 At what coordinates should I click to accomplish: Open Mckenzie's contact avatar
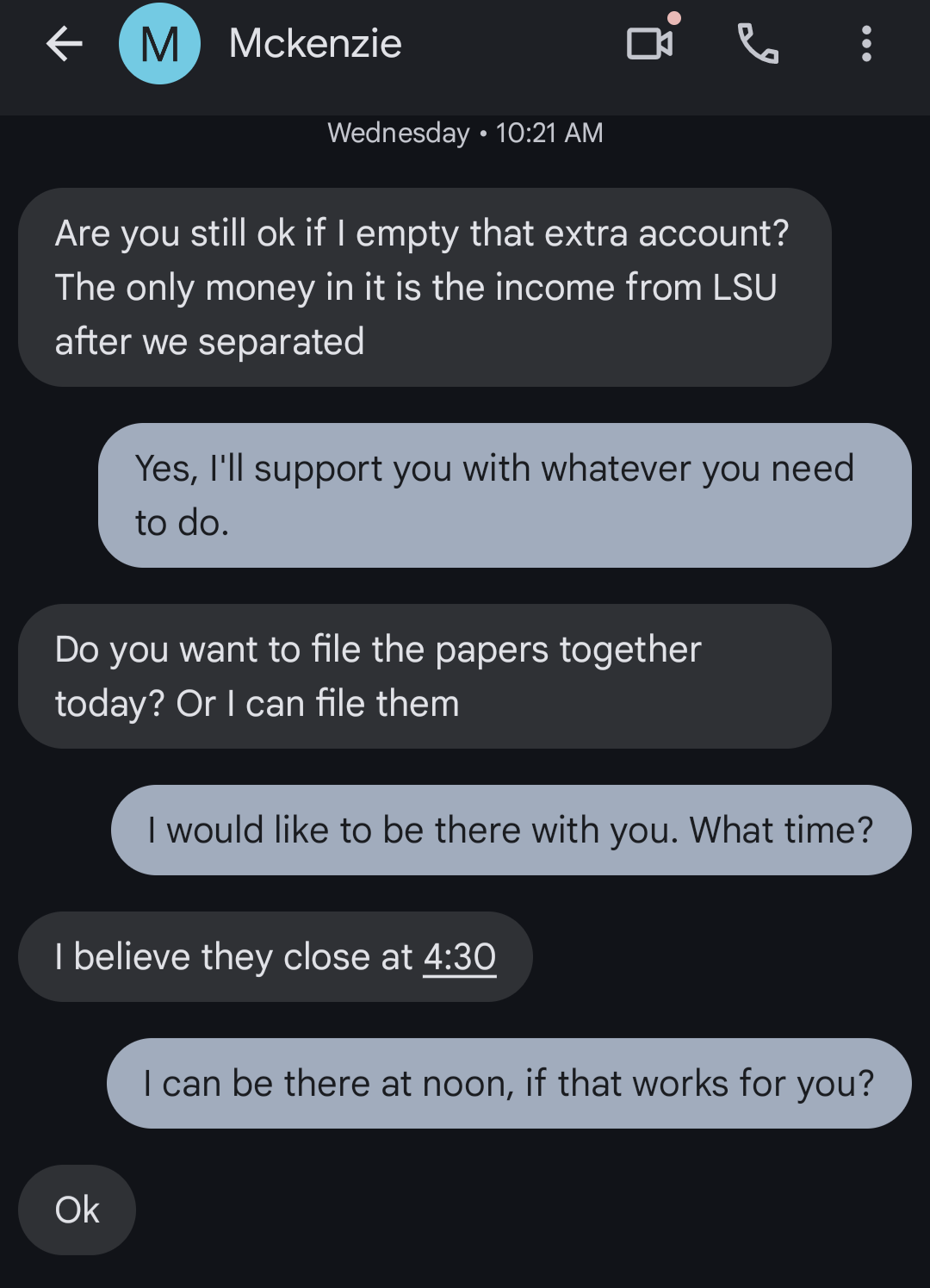(159, 44)
